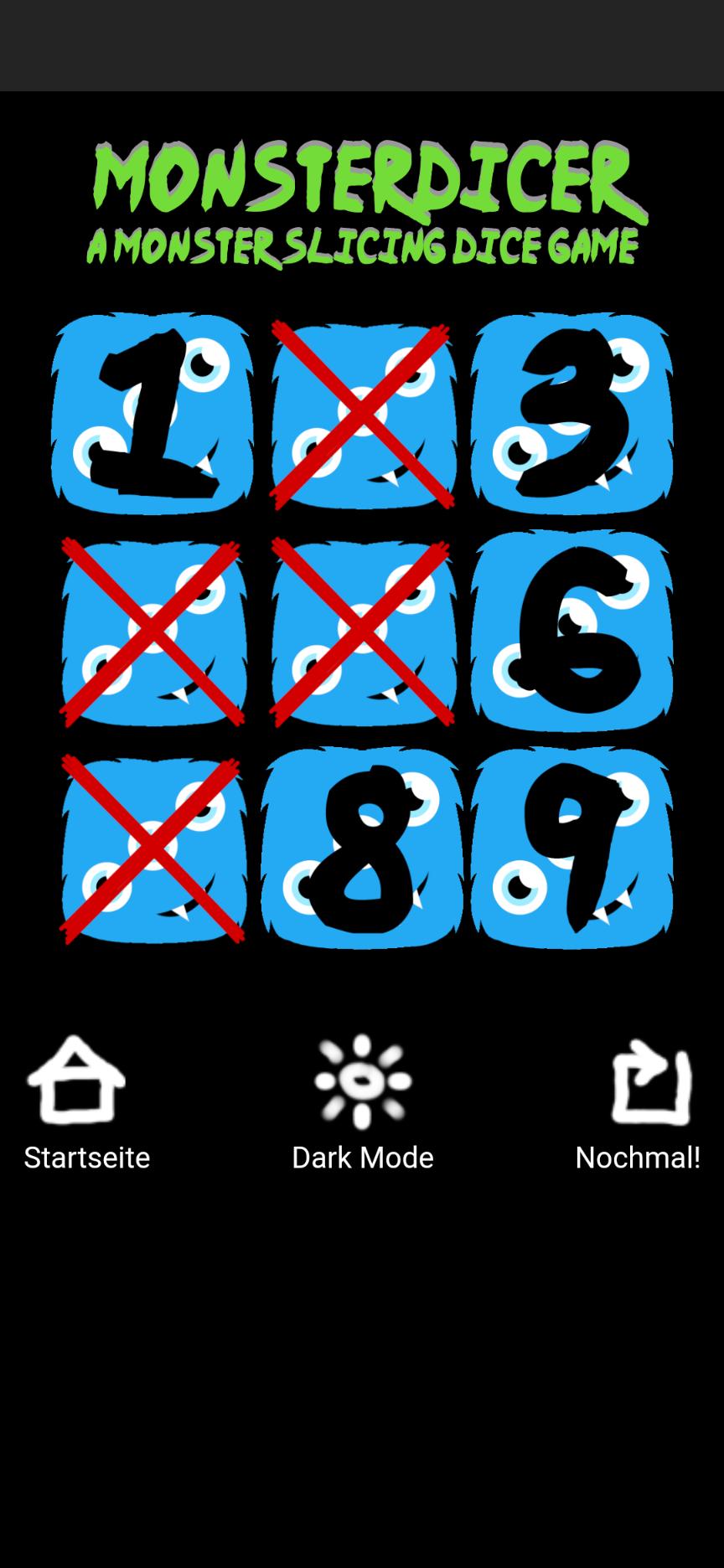Tap the monster tile numbered 1
Viewport: 724px width, 1568px height.
pyautogui.click(x=152, y=413)
